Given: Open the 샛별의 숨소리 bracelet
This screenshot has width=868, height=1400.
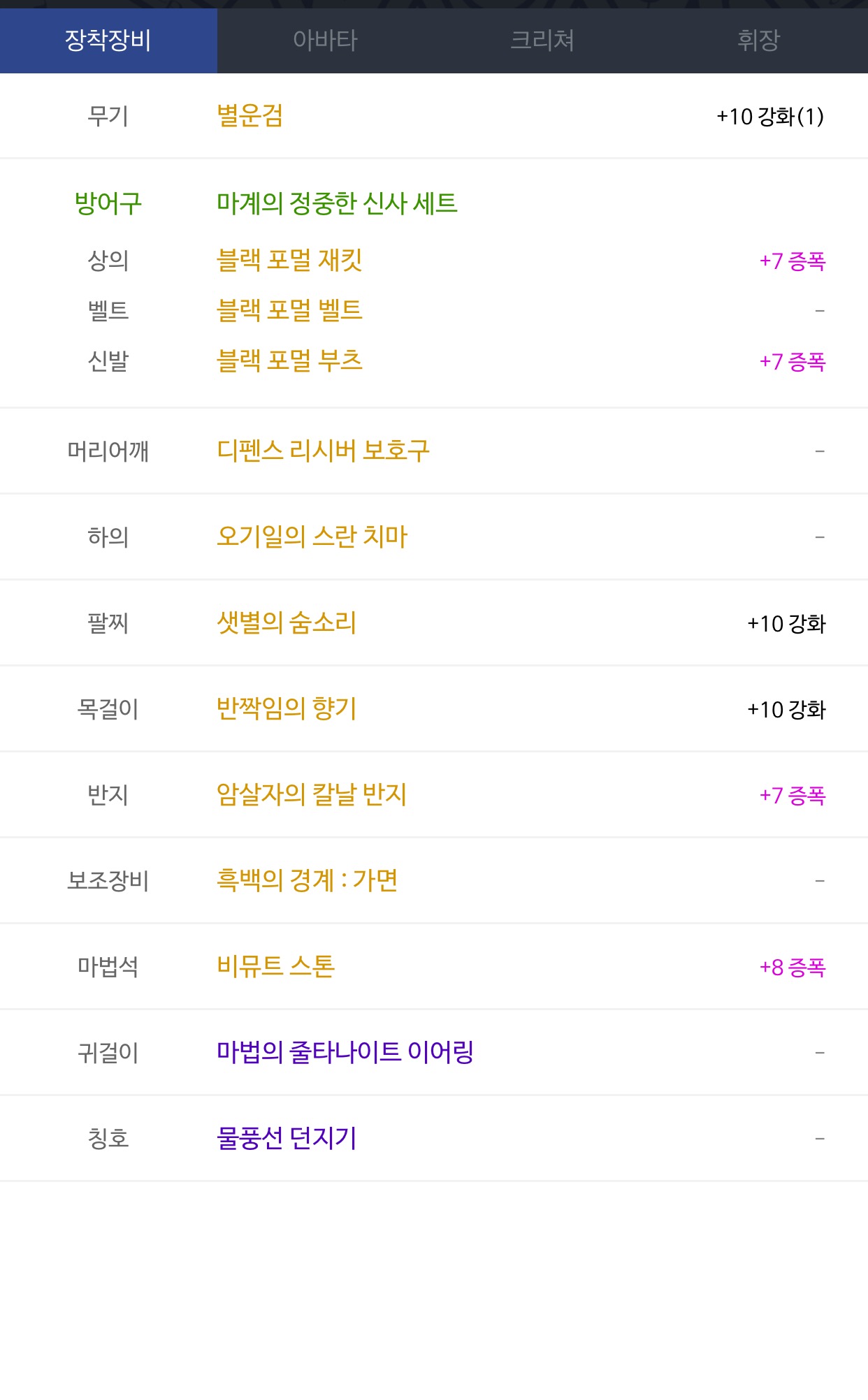Looking at the screenshot, I should point(287,622).
